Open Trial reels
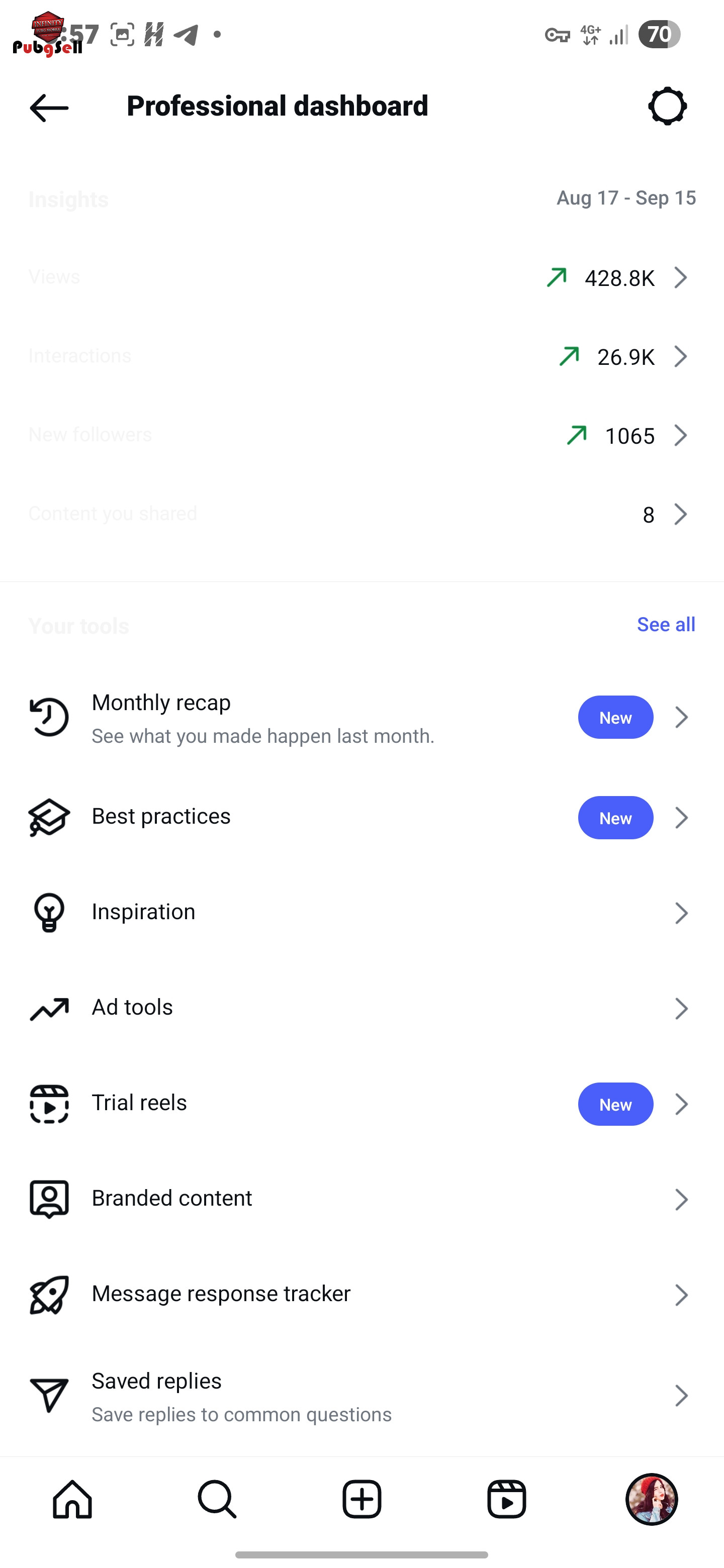 click(x=361, y=1103)
